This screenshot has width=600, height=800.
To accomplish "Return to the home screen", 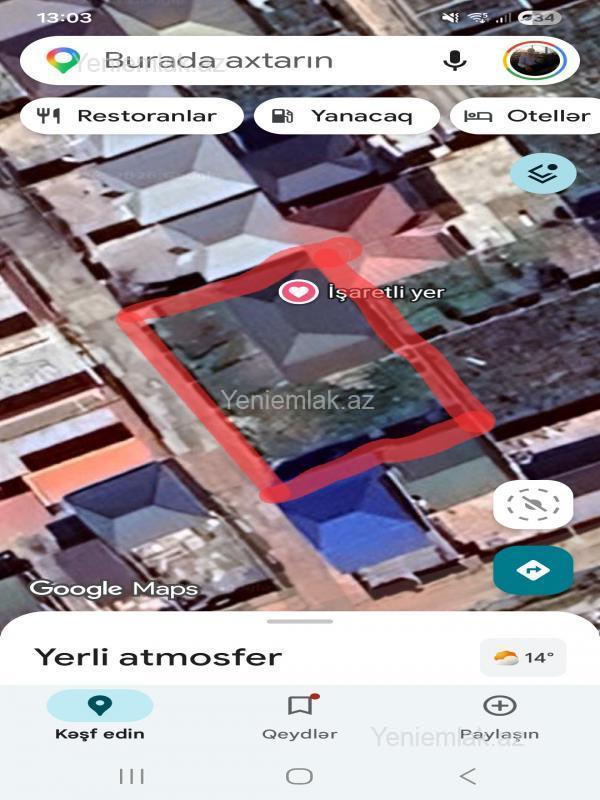I will coord(300,776).
